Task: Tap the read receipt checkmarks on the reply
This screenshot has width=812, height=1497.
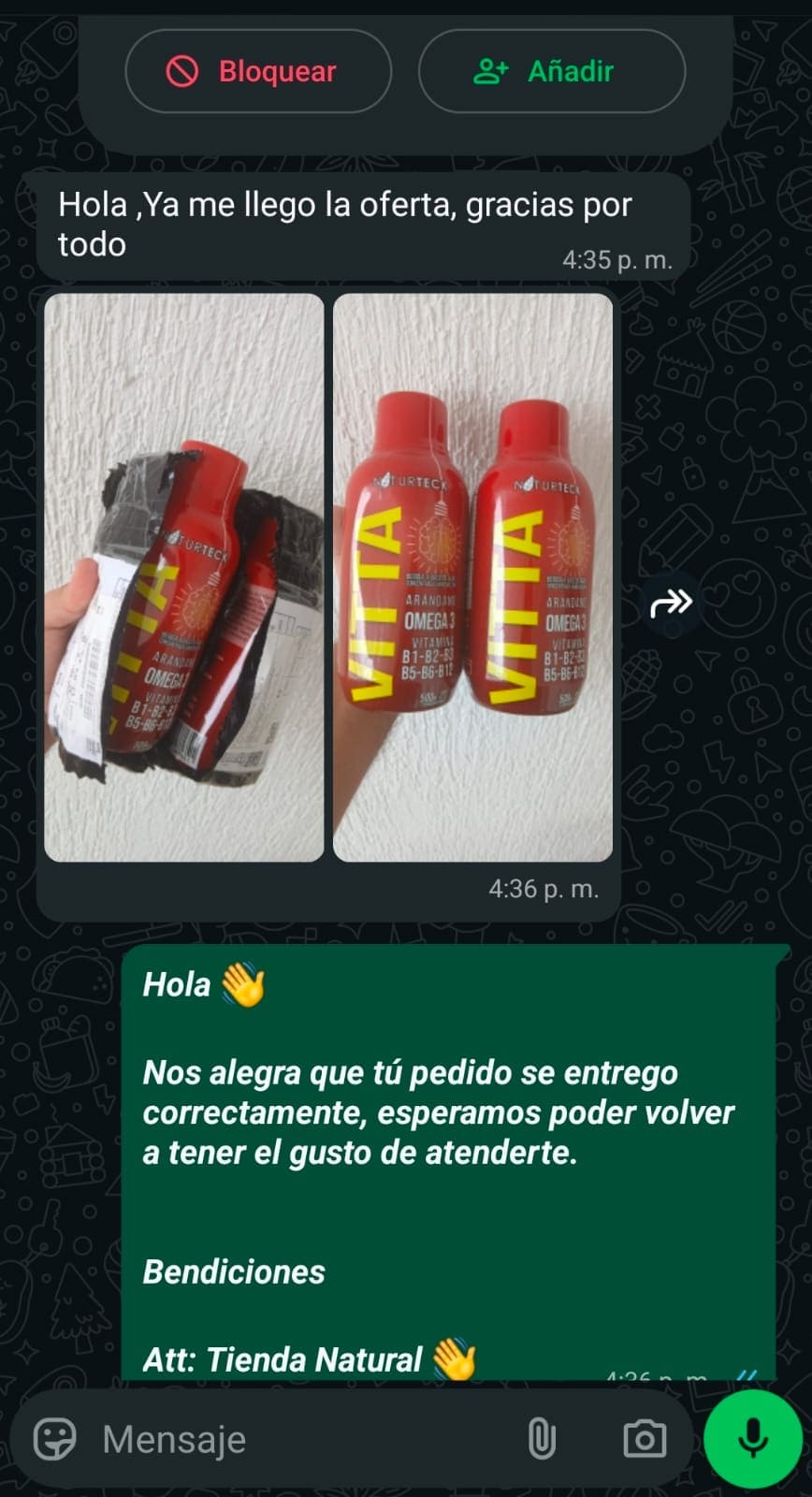Action: coord(746,1375)
